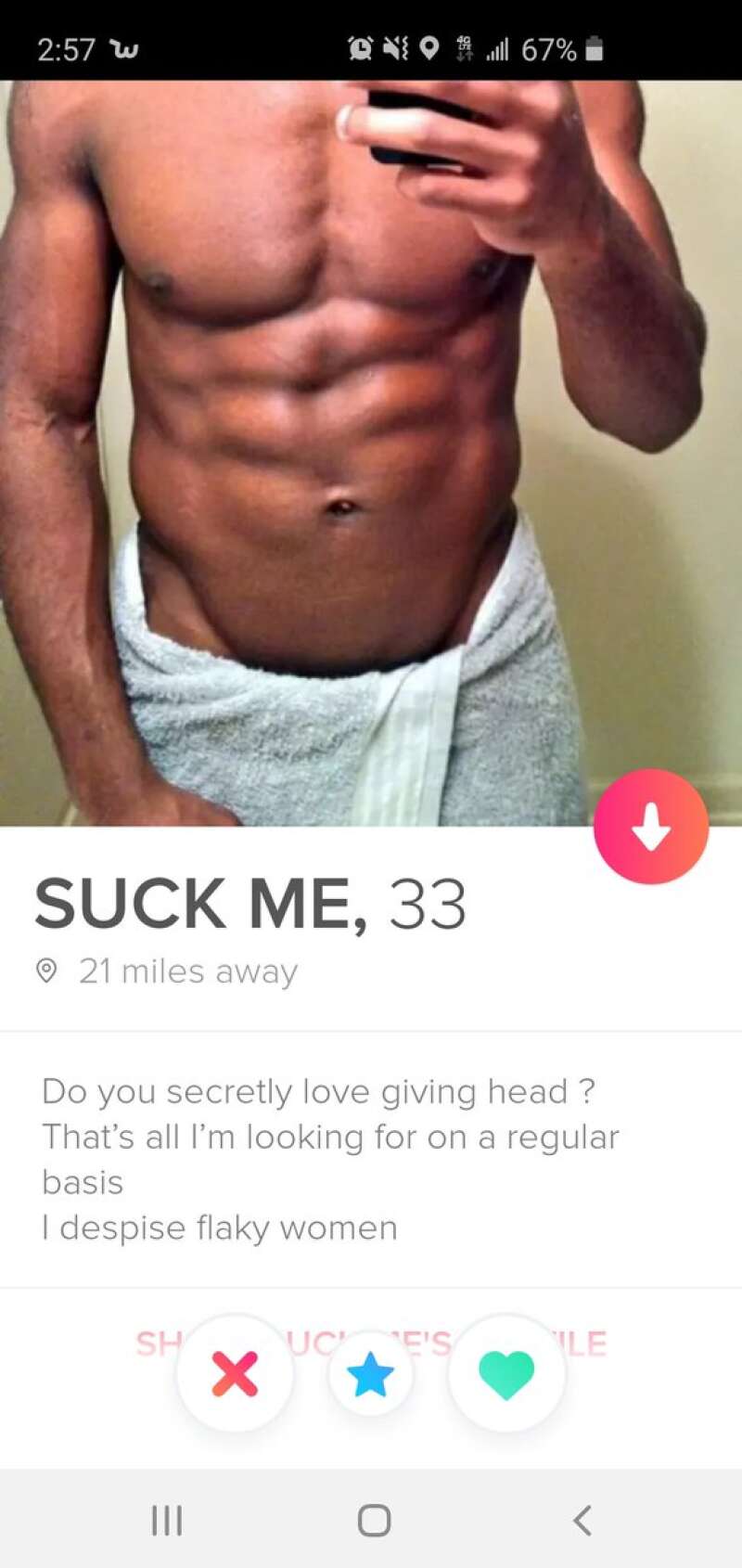Go back using the system back button

tap(582, 1520)
